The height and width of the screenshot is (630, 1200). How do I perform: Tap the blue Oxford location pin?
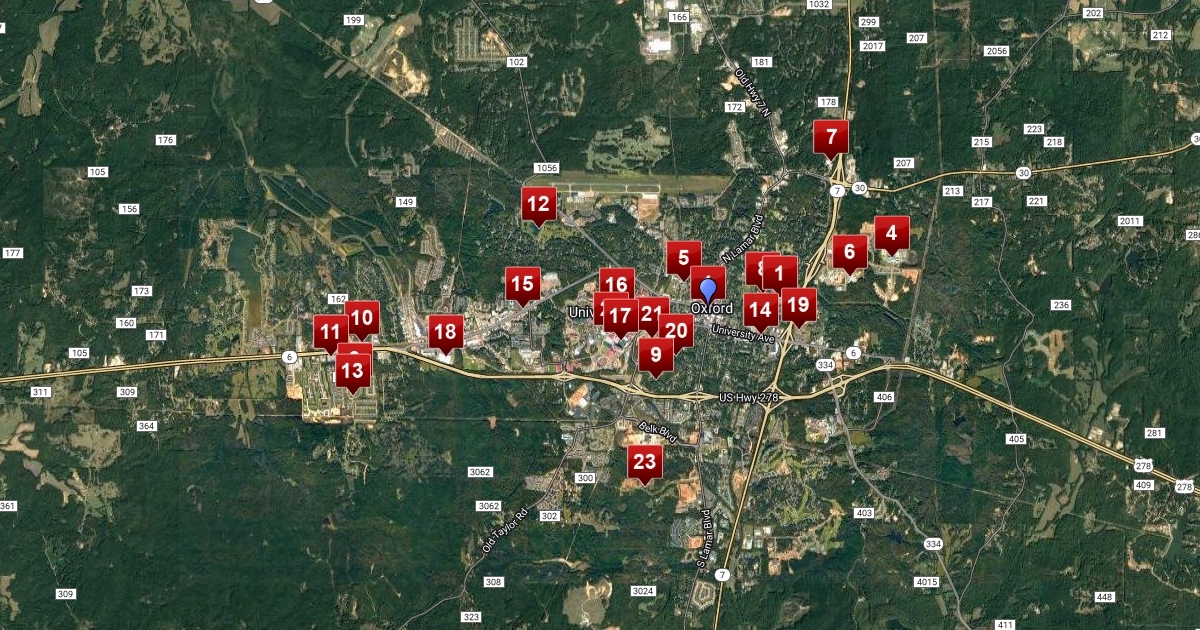point(708,290)
